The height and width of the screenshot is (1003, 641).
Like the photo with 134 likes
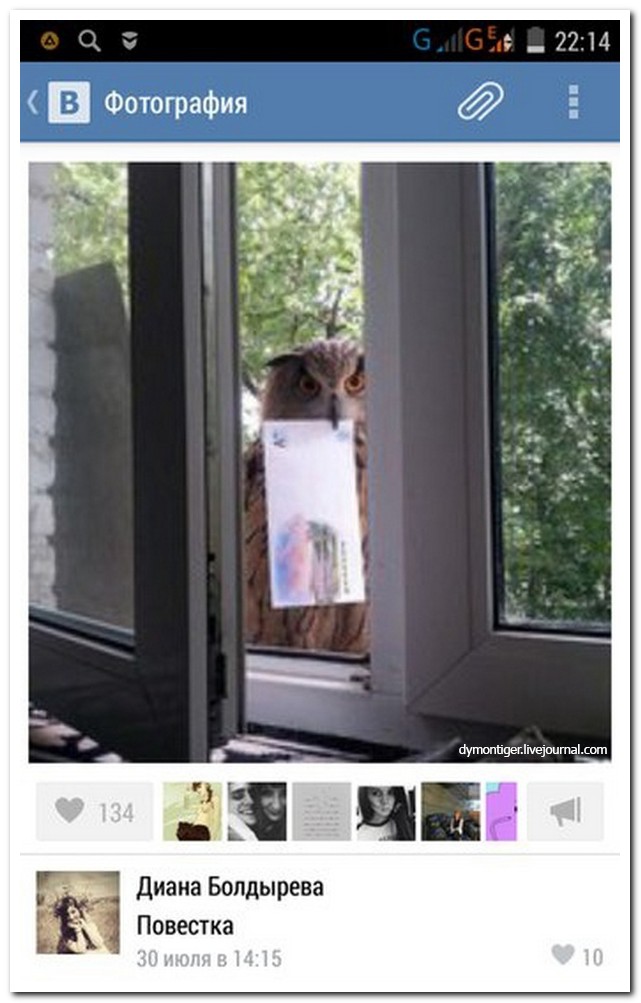tap(95, 811)
